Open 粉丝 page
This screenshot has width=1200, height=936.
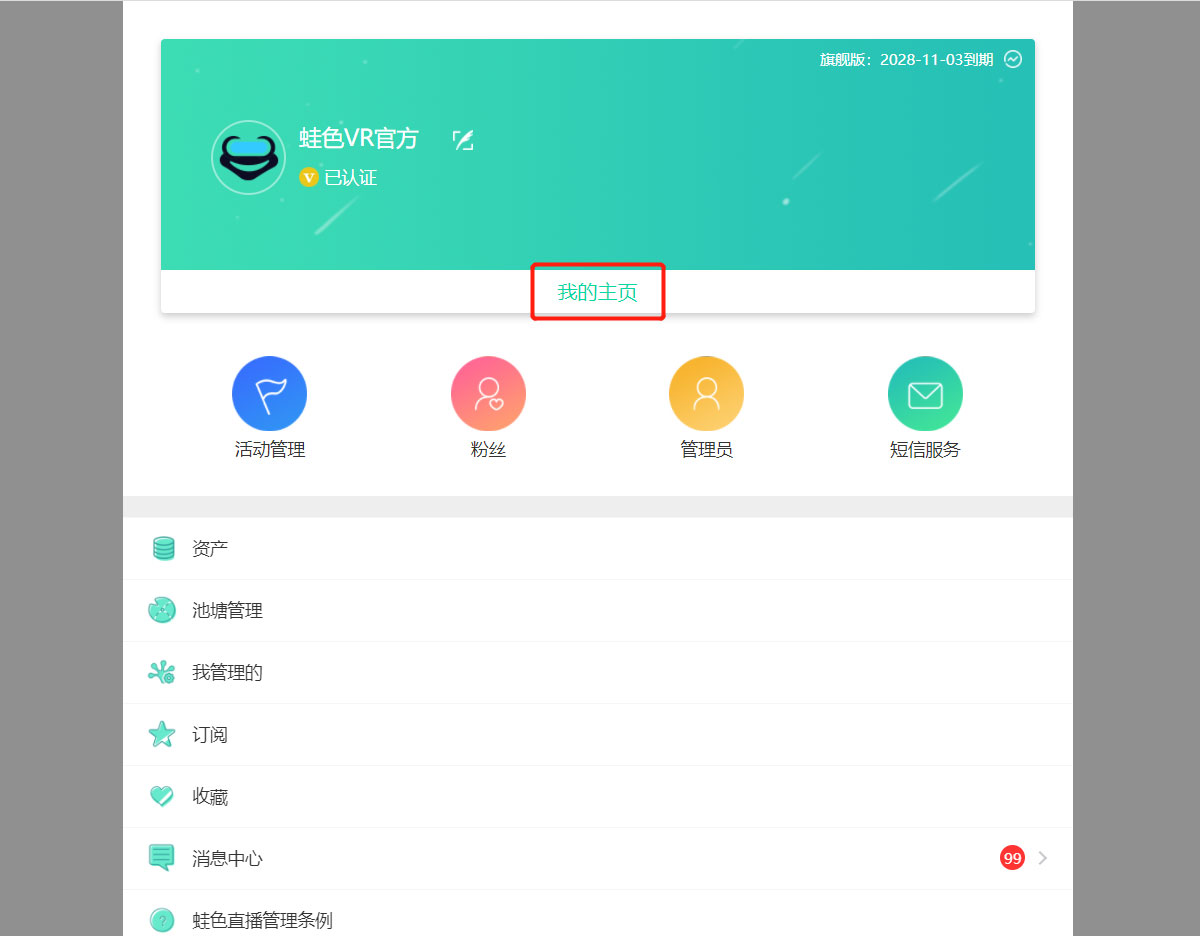[x=488, y=408]
